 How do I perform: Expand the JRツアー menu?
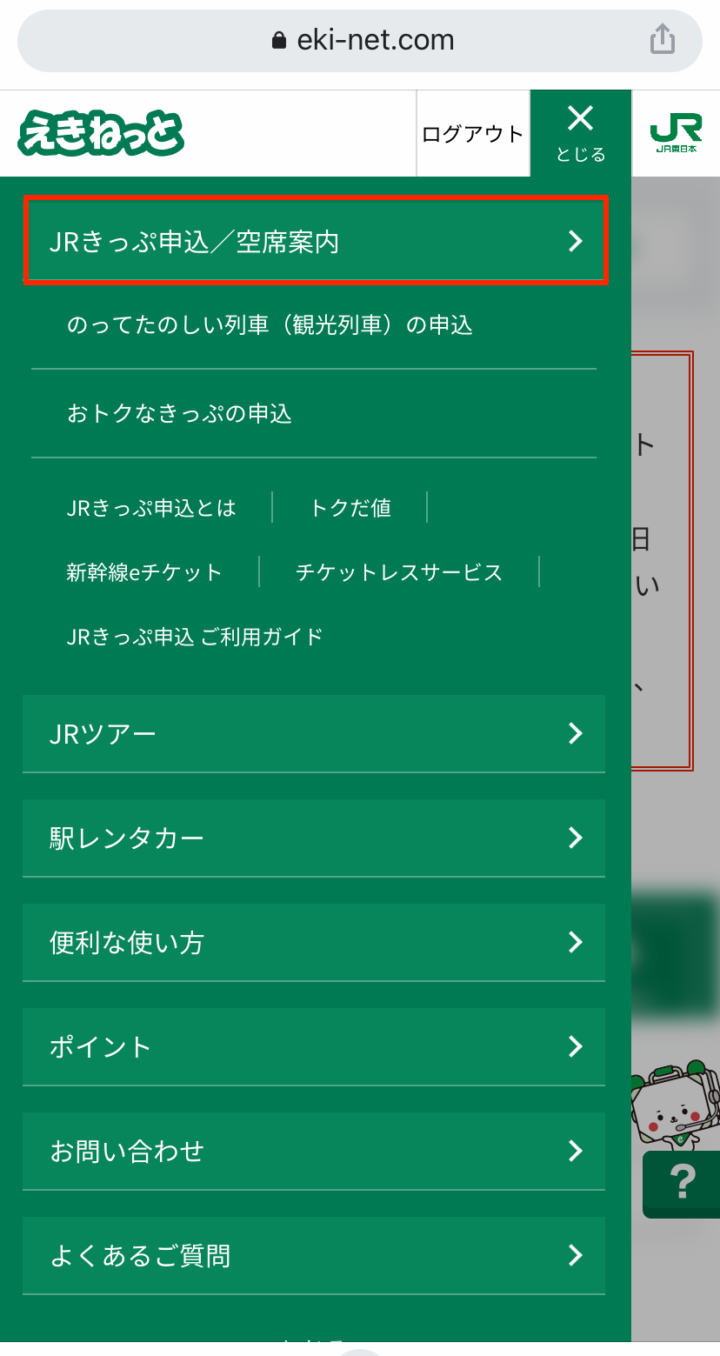pyautogui.click(x=313, y=734)
